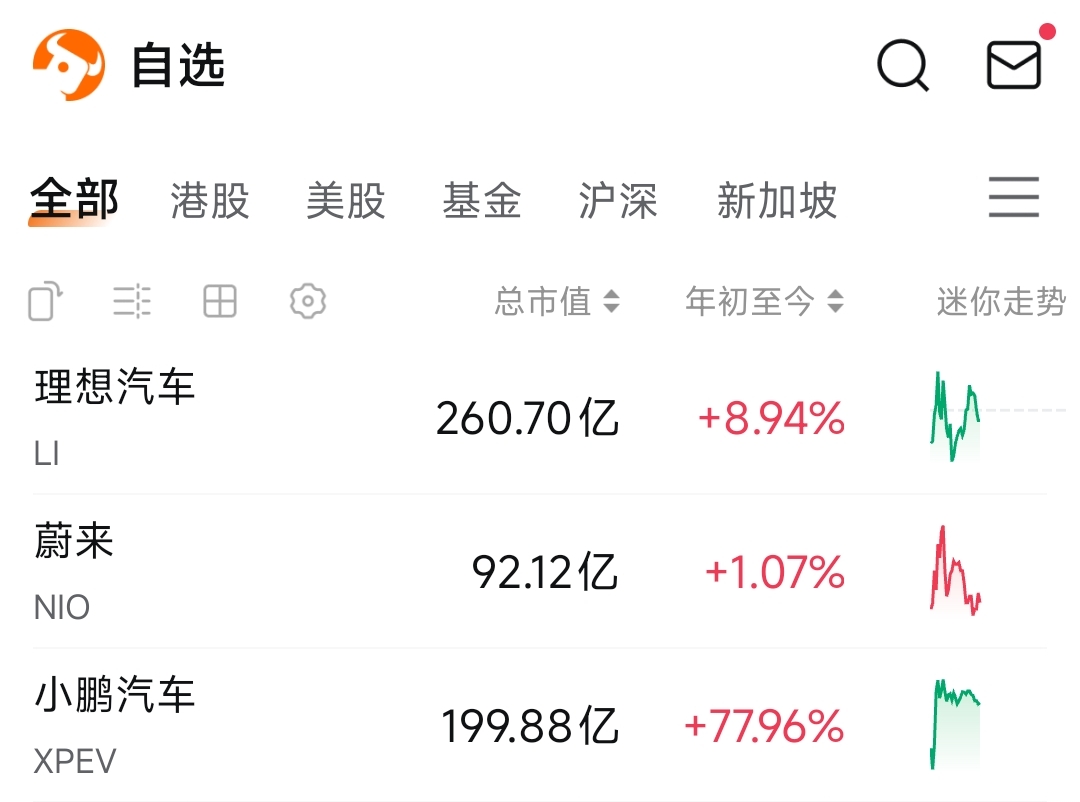Open the messages envelope icon
1080x802 pixels.
tap(1014, 66)
